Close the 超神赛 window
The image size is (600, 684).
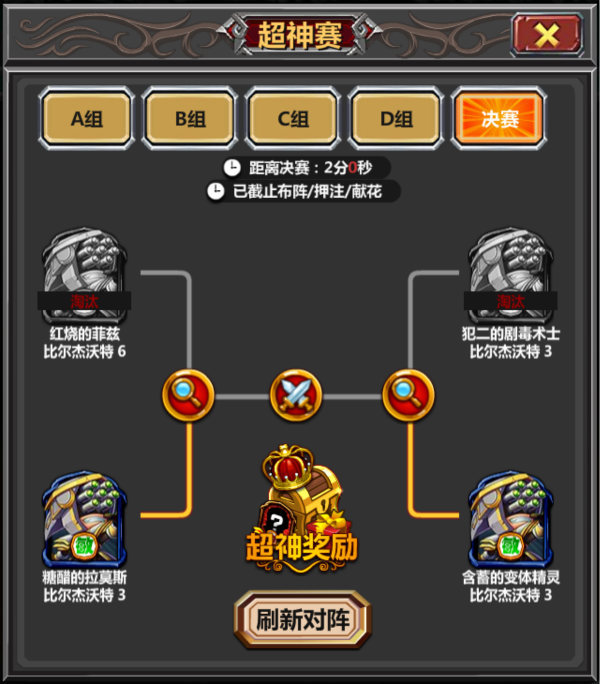click(546, 35)
